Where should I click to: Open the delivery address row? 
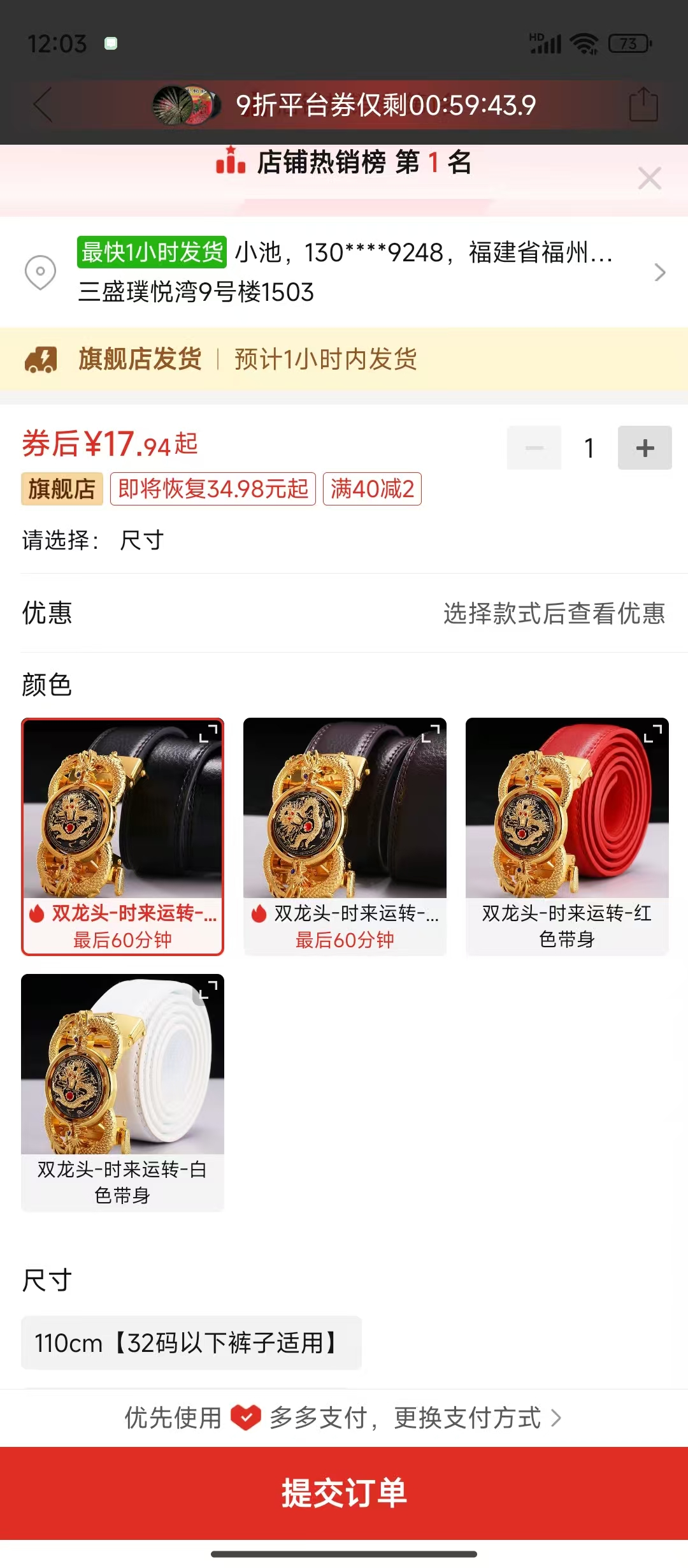point(344,272)
